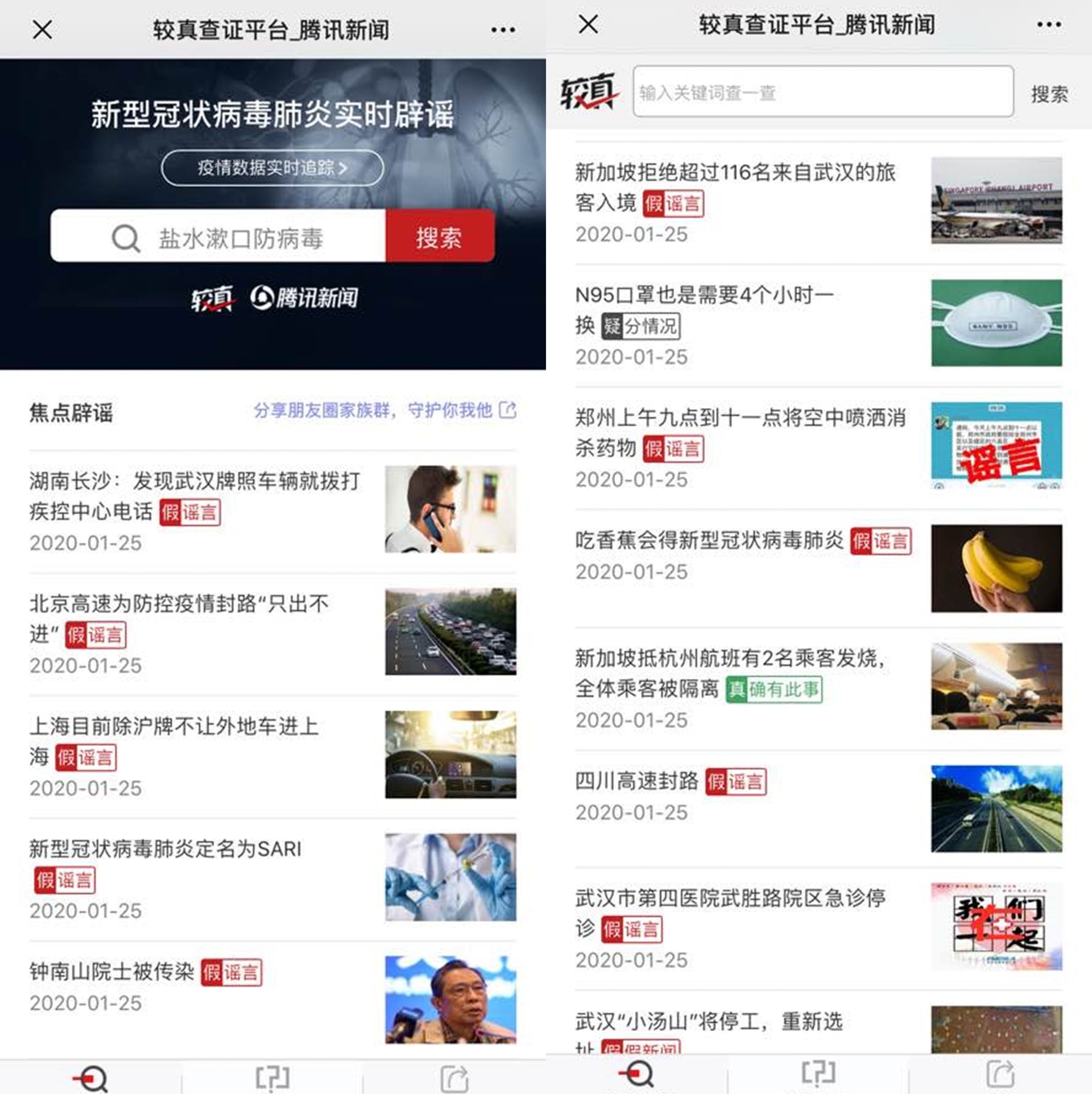Viewport: 1092px width, 1094px height.
Task: Tap the red 搜索 button
Action: tap(439, 237)
